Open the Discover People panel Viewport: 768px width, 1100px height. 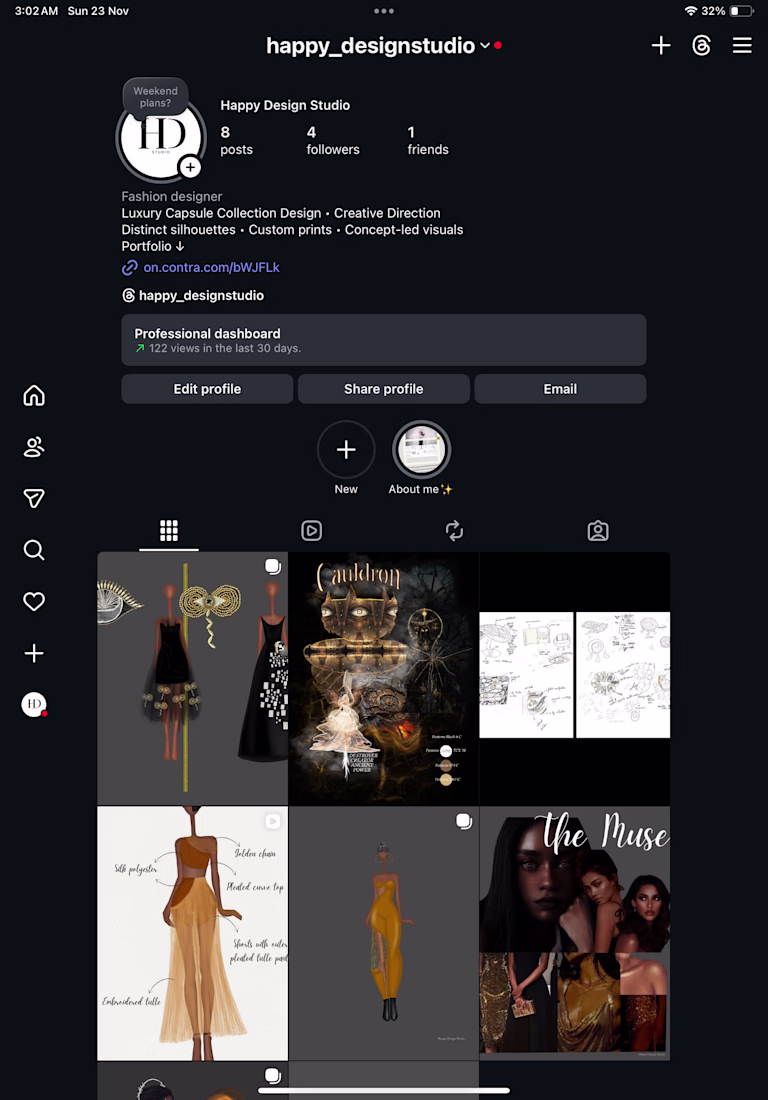pyautogui.click(x=33, y=447)
